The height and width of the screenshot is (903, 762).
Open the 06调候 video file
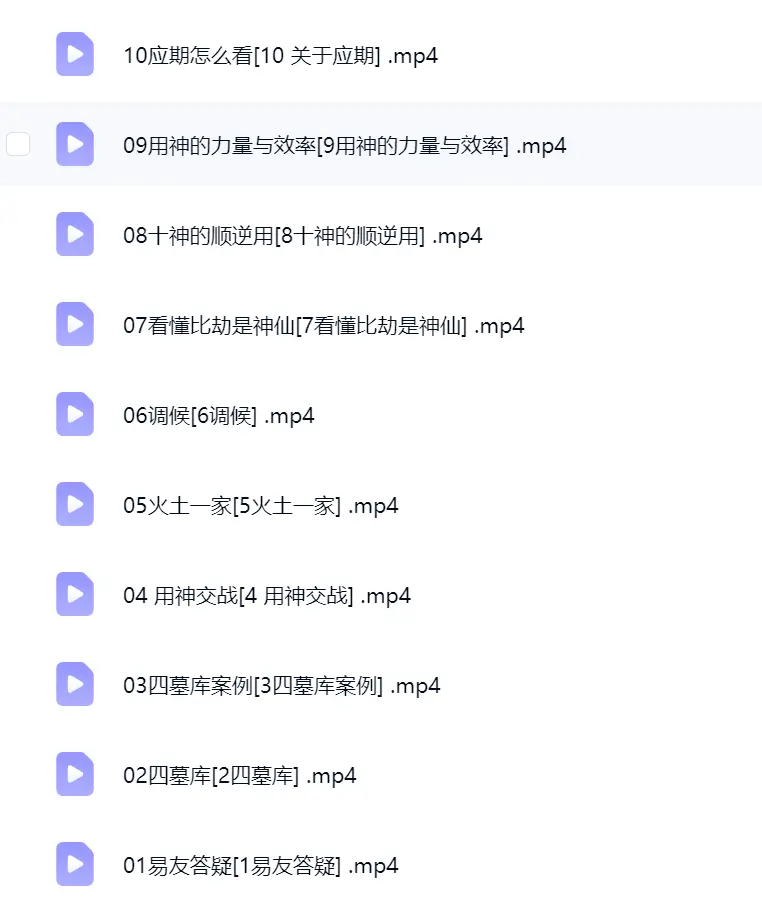(218, 415)
